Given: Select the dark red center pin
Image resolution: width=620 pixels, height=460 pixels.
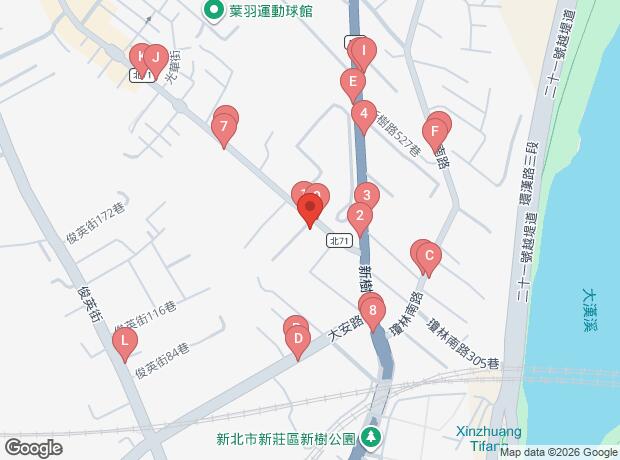Looking at the screenshot, I should pos(309,209).
